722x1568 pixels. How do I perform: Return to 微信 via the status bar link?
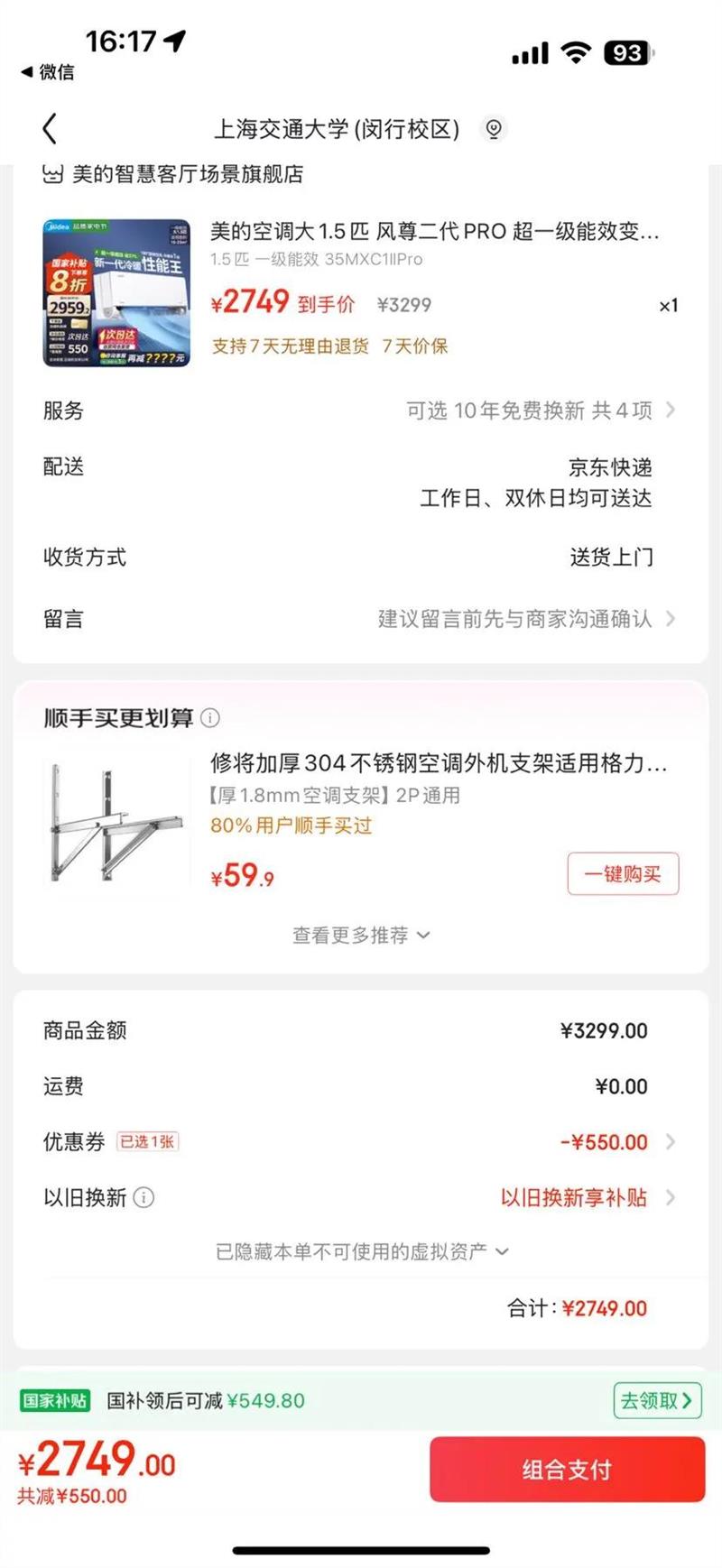[48, 72]
